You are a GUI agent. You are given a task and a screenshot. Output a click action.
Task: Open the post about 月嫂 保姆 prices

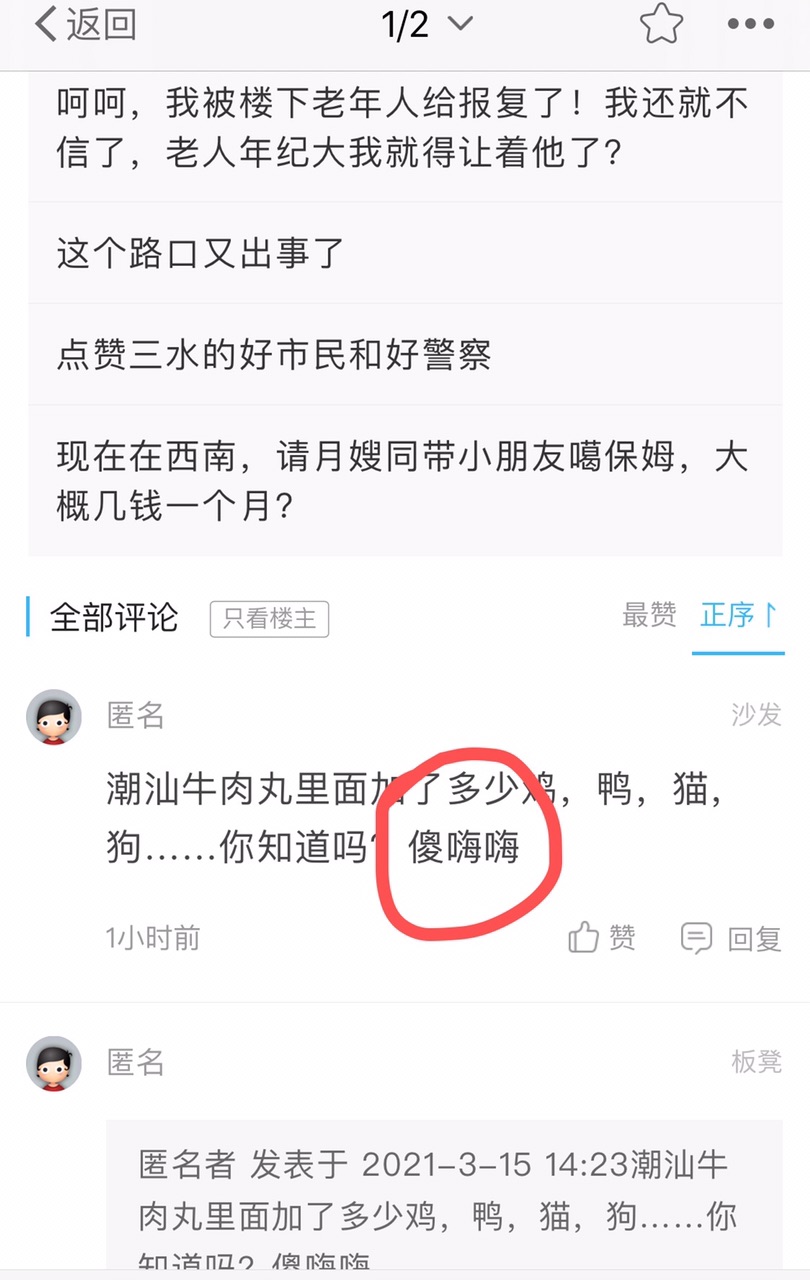(402, 482)
